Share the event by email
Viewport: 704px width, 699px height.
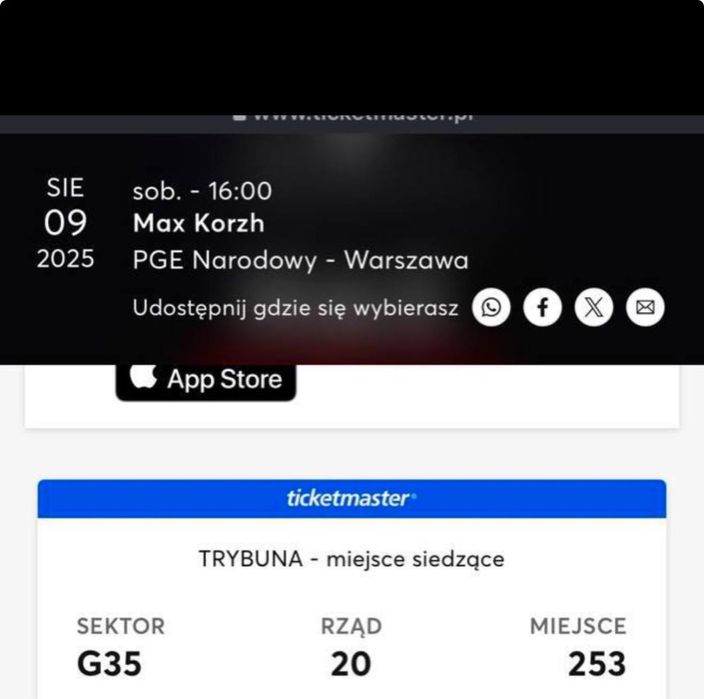point(645,307)
